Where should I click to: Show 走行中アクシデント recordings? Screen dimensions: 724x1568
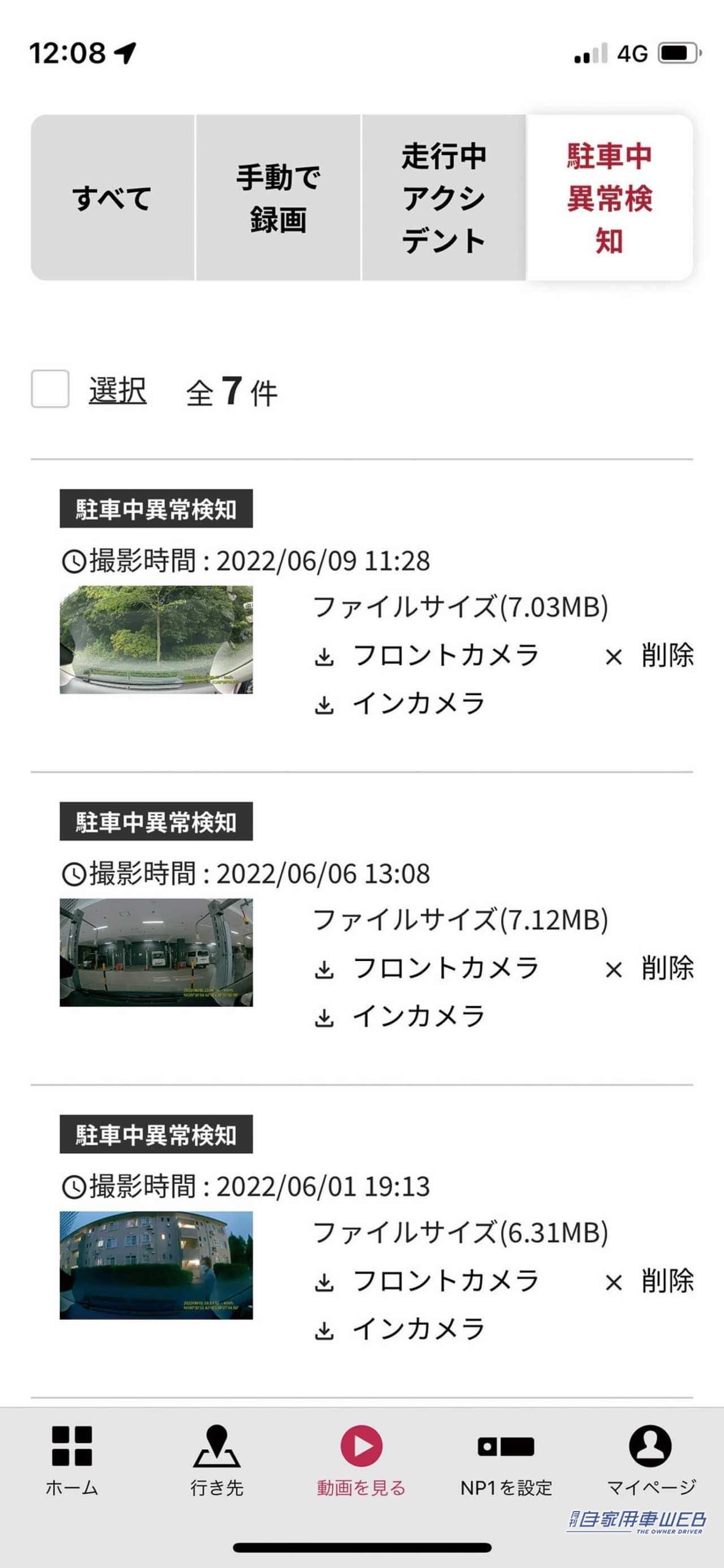(444, 197)
